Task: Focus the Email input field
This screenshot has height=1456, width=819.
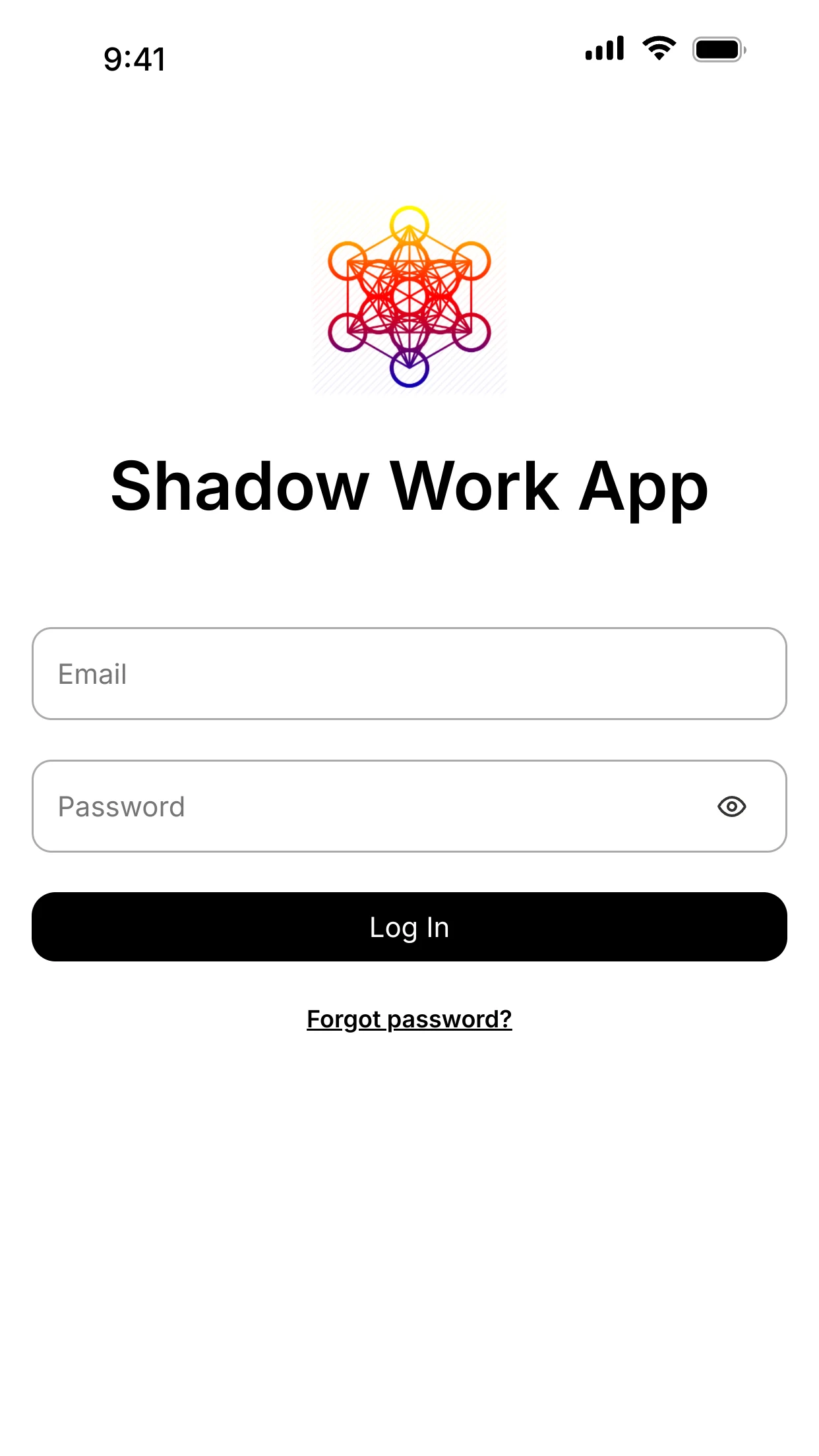Action: [409, 673]
